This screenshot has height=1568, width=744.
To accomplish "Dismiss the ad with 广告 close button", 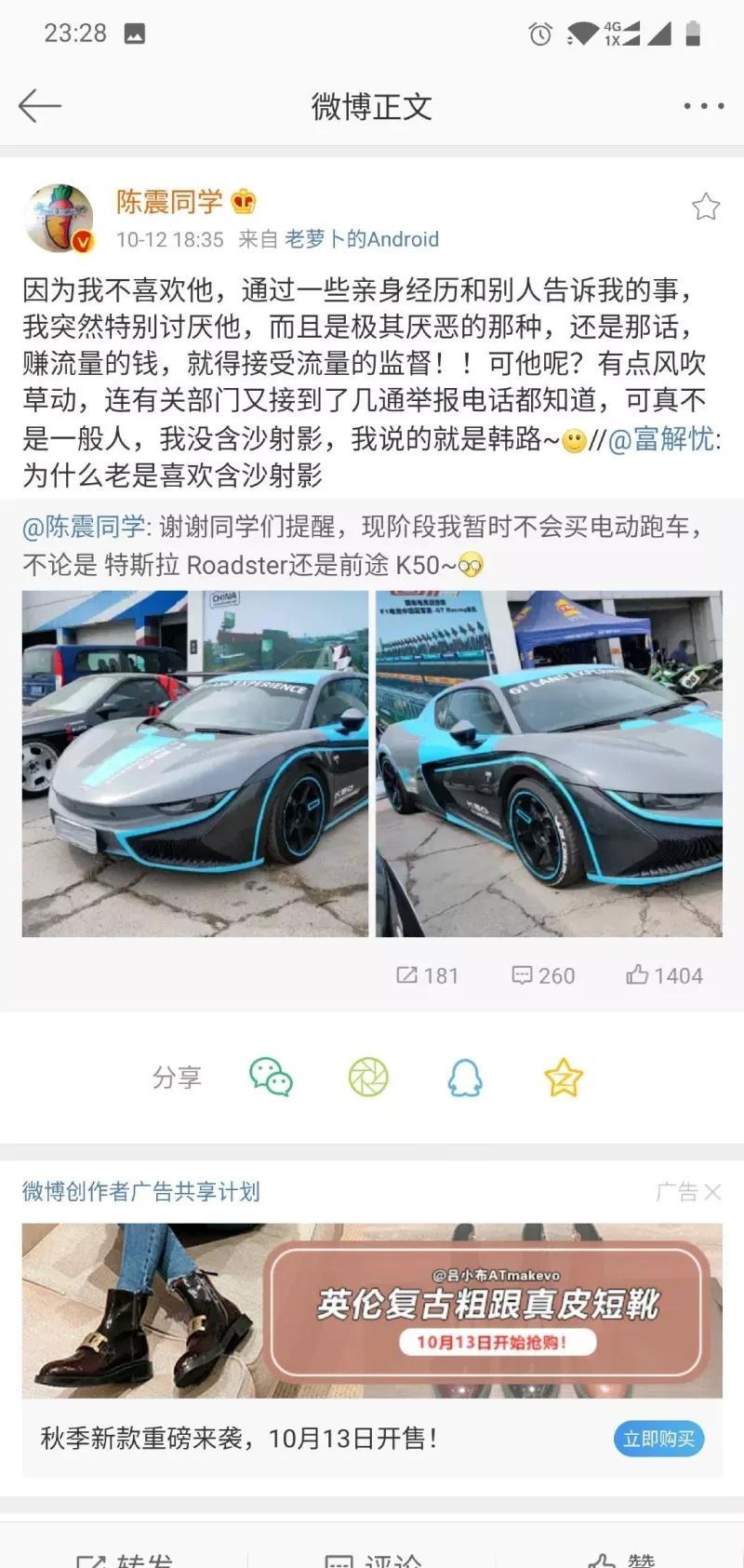I will tap(712, 1192).
